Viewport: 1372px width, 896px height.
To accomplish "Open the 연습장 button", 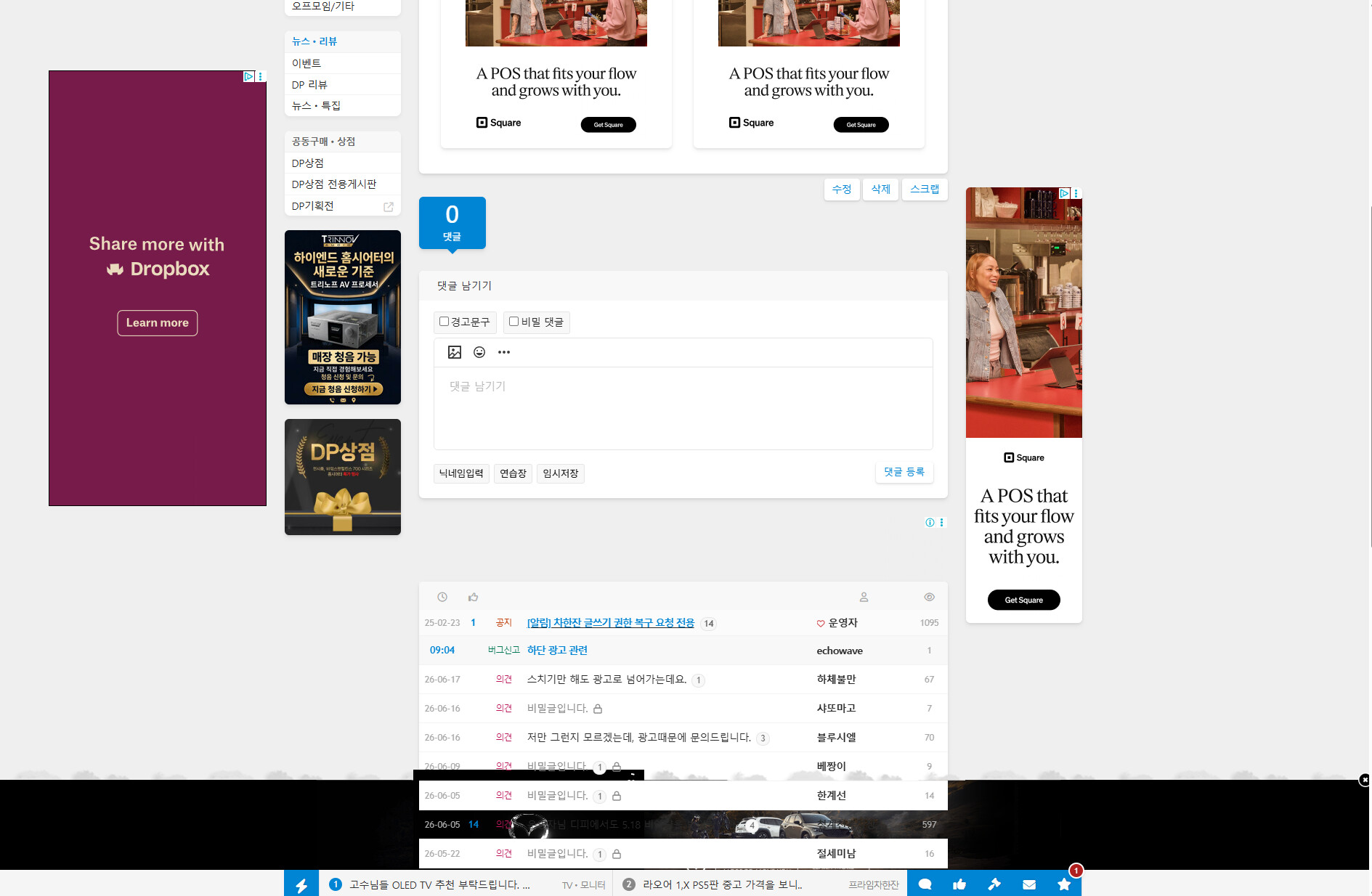I will coord(513,473).
